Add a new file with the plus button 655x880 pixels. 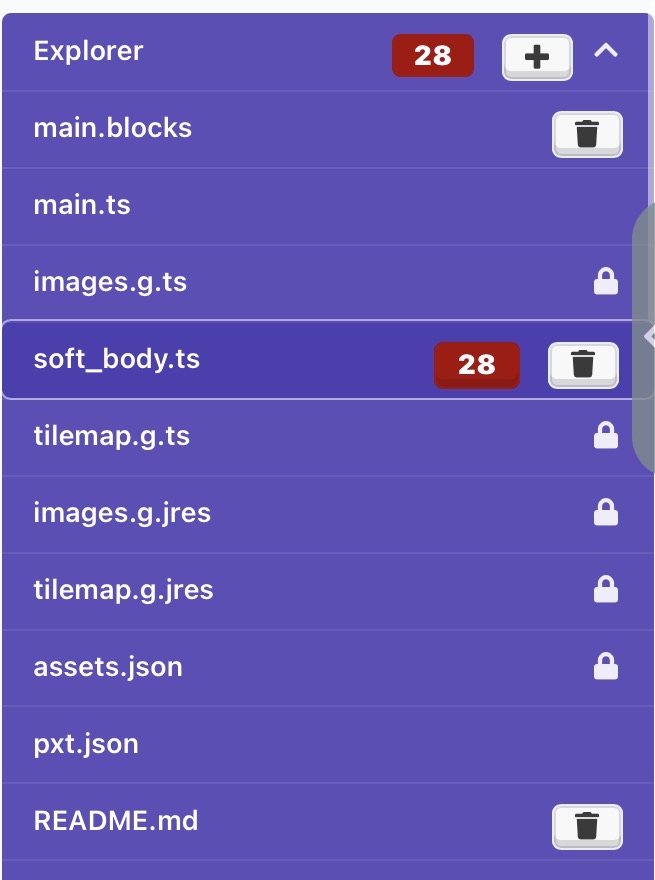(537, 57)
